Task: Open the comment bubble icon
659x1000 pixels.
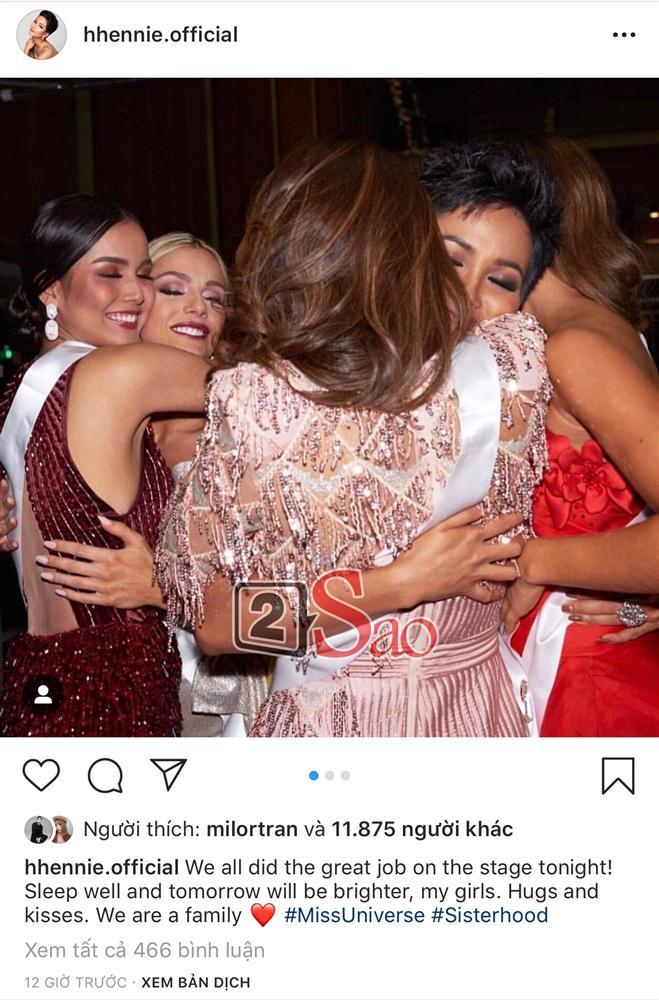Action: pyautogui.click(x=104, y=775)
